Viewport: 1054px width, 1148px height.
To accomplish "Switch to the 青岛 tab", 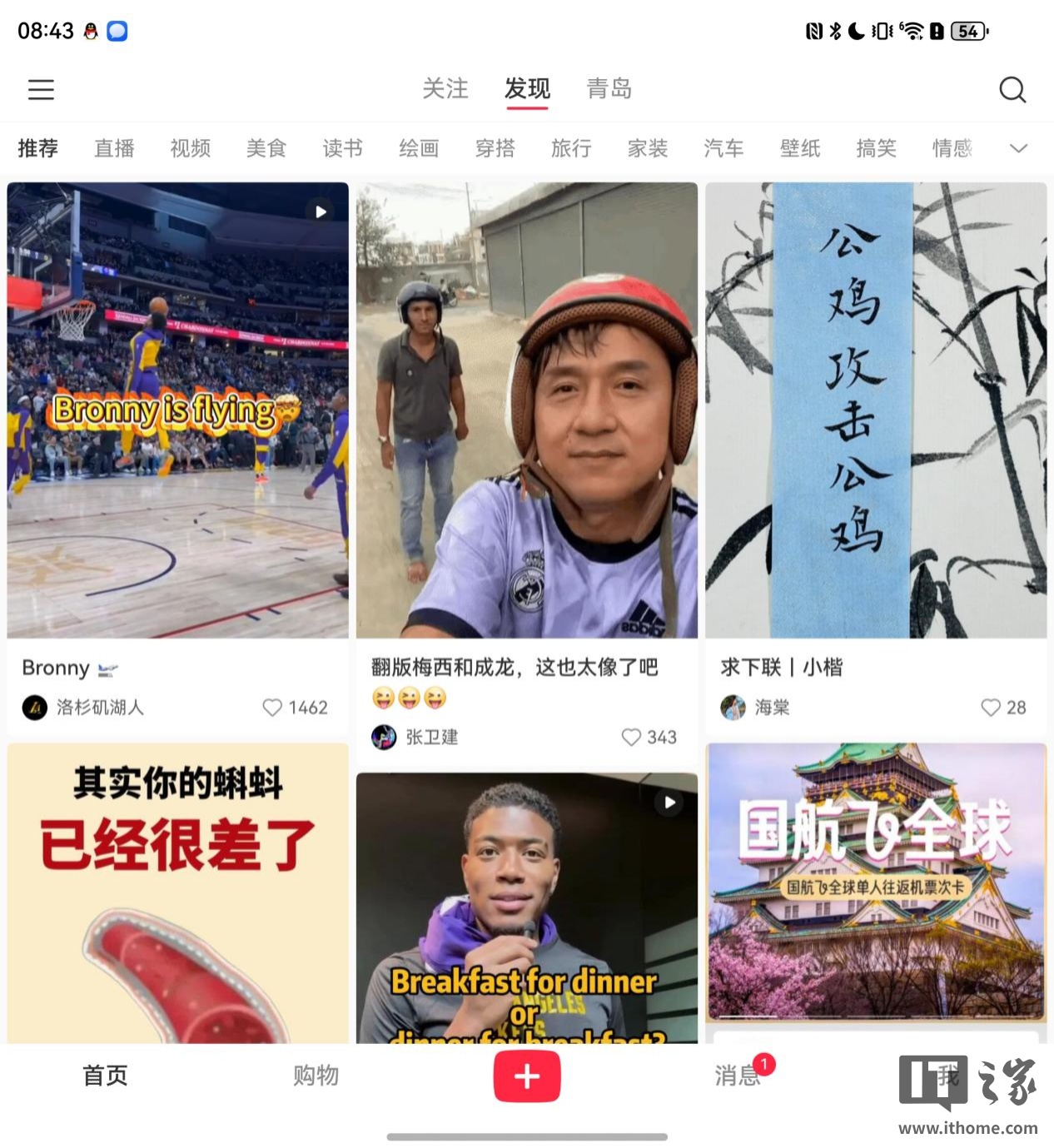I will tap(609, 88).
